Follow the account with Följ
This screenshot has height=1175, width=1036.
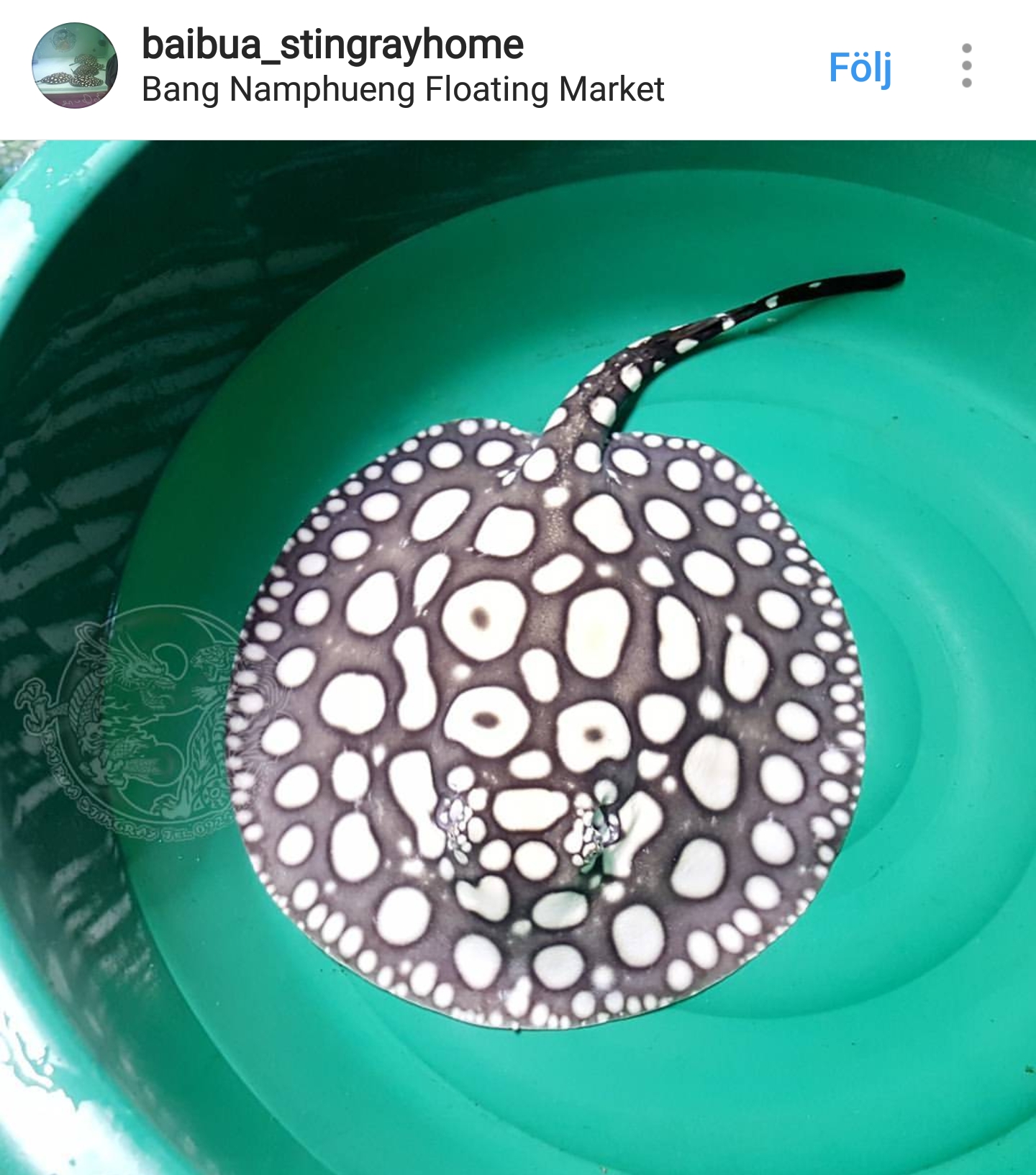pyautogui.click(x=860, y=68)
